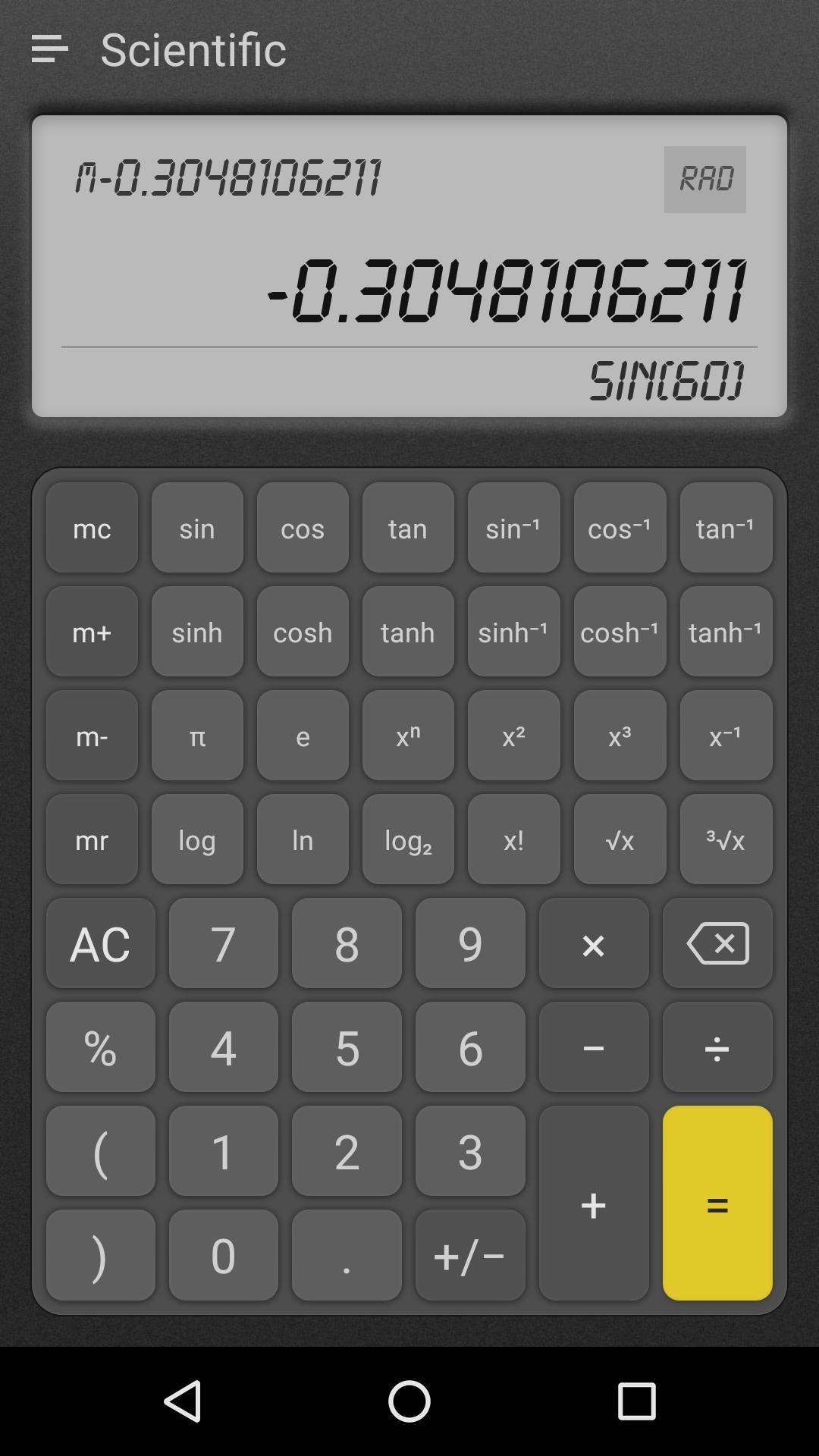Clear everything with AC
Viewport: 819px width, 1456px height.
tap(100, 943)
